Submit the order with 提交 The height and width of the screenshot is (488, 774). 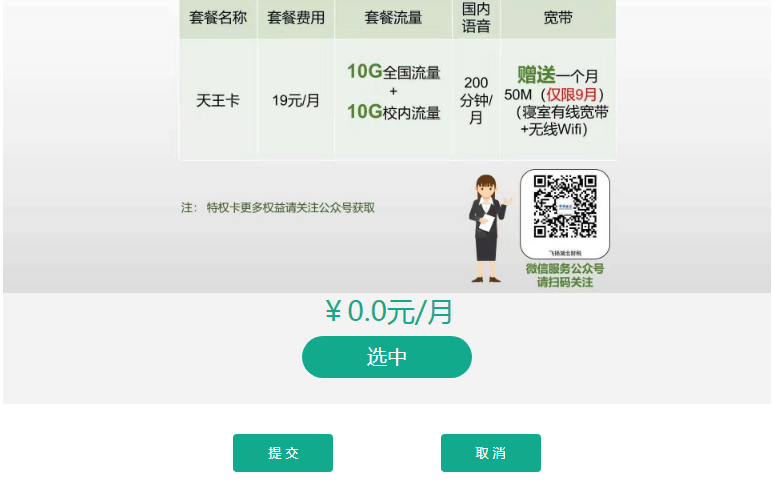point(283,453)
